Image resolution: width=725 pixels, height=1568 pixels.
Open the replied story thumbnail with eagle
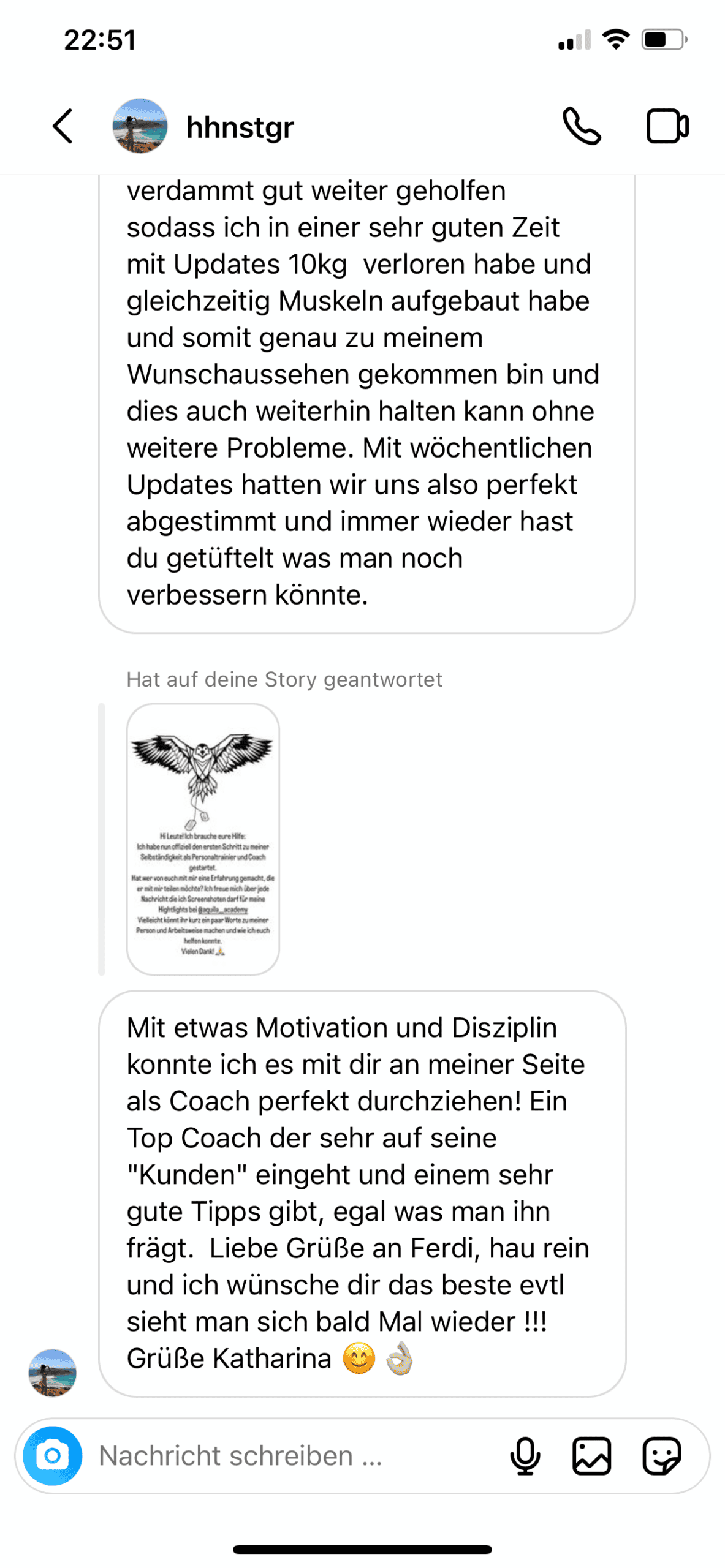pos(203,839)
